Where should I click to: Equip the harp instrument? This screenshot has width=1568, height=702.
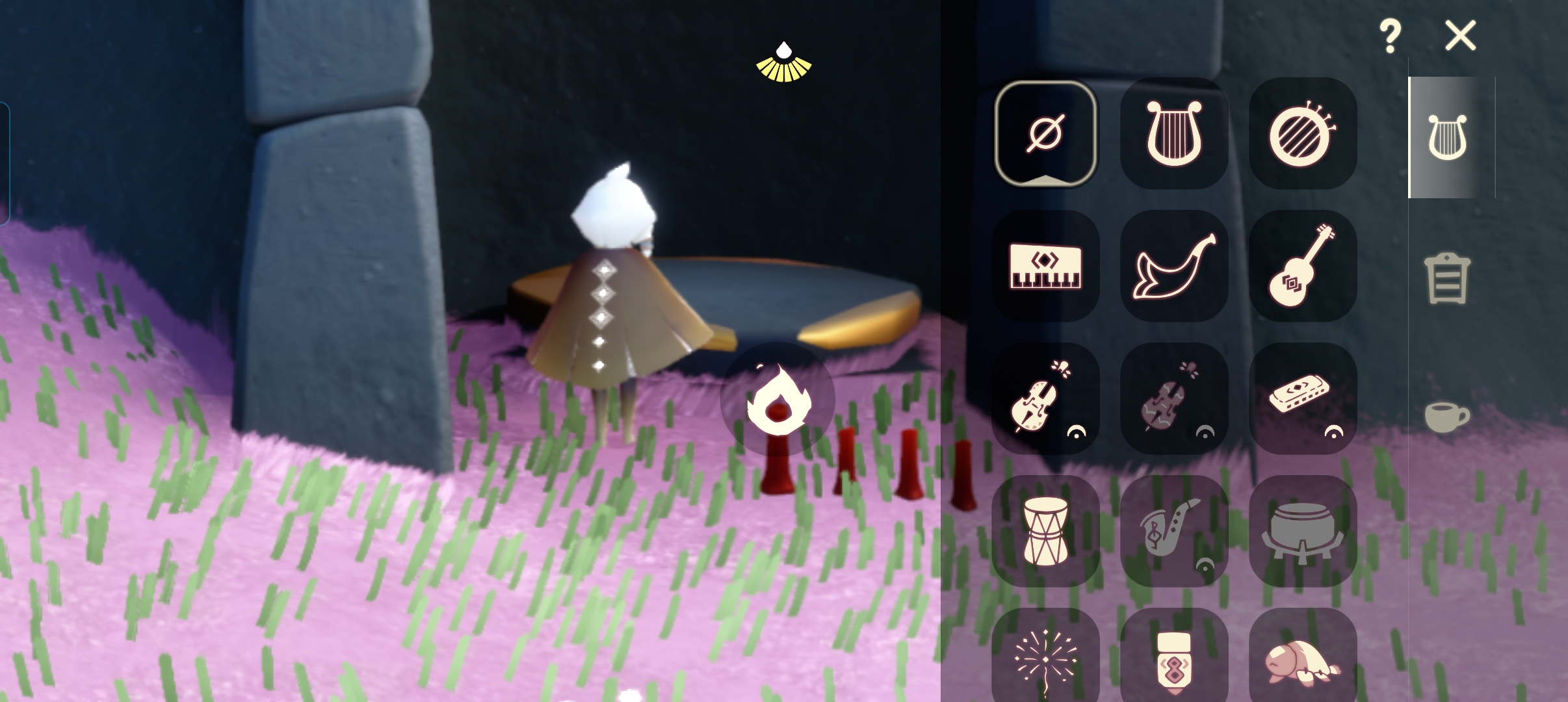click(1173, 133)
